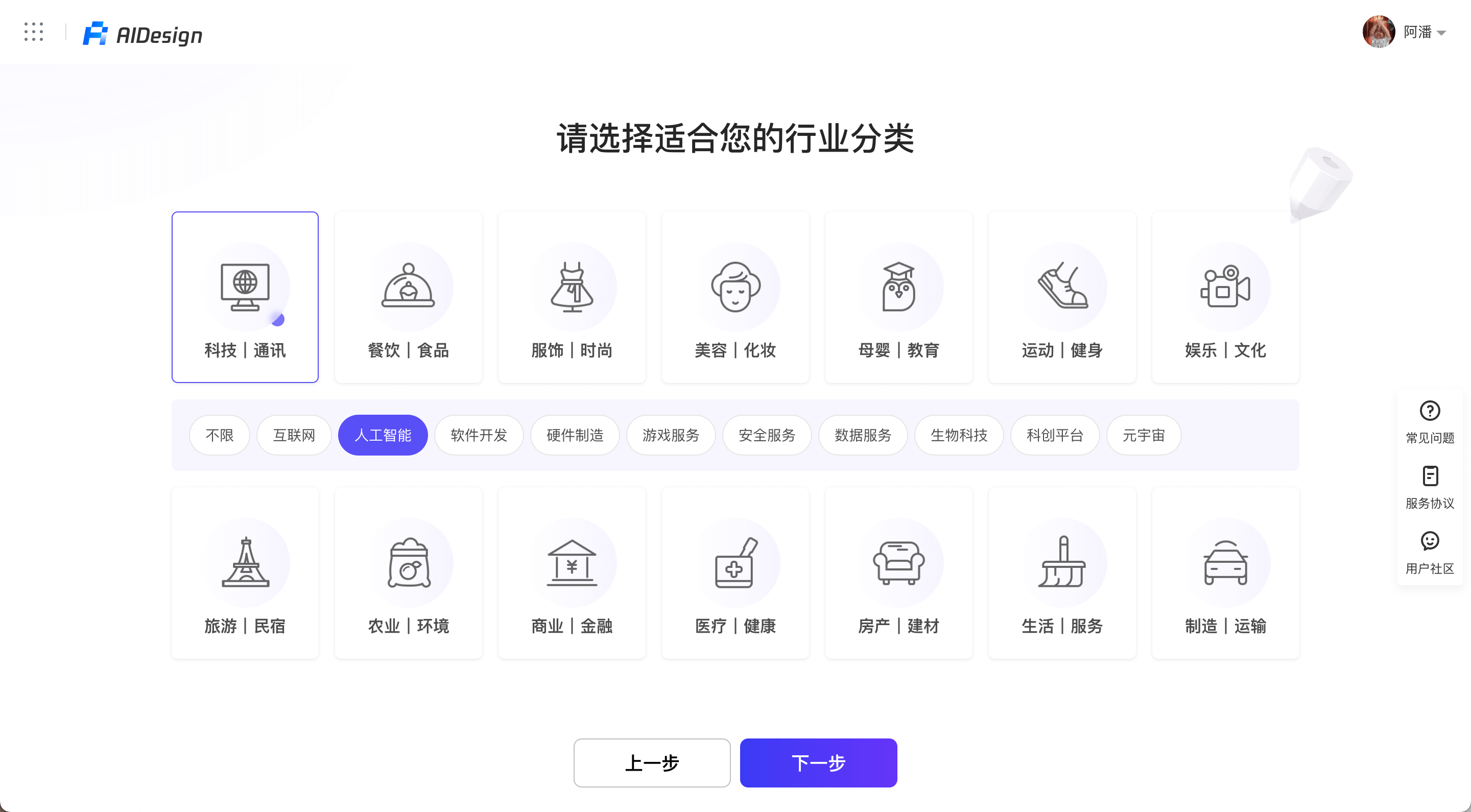1471x812 pixels.
Task: Pick the 美容｜化妆 industry card
Action: (735, 297)
